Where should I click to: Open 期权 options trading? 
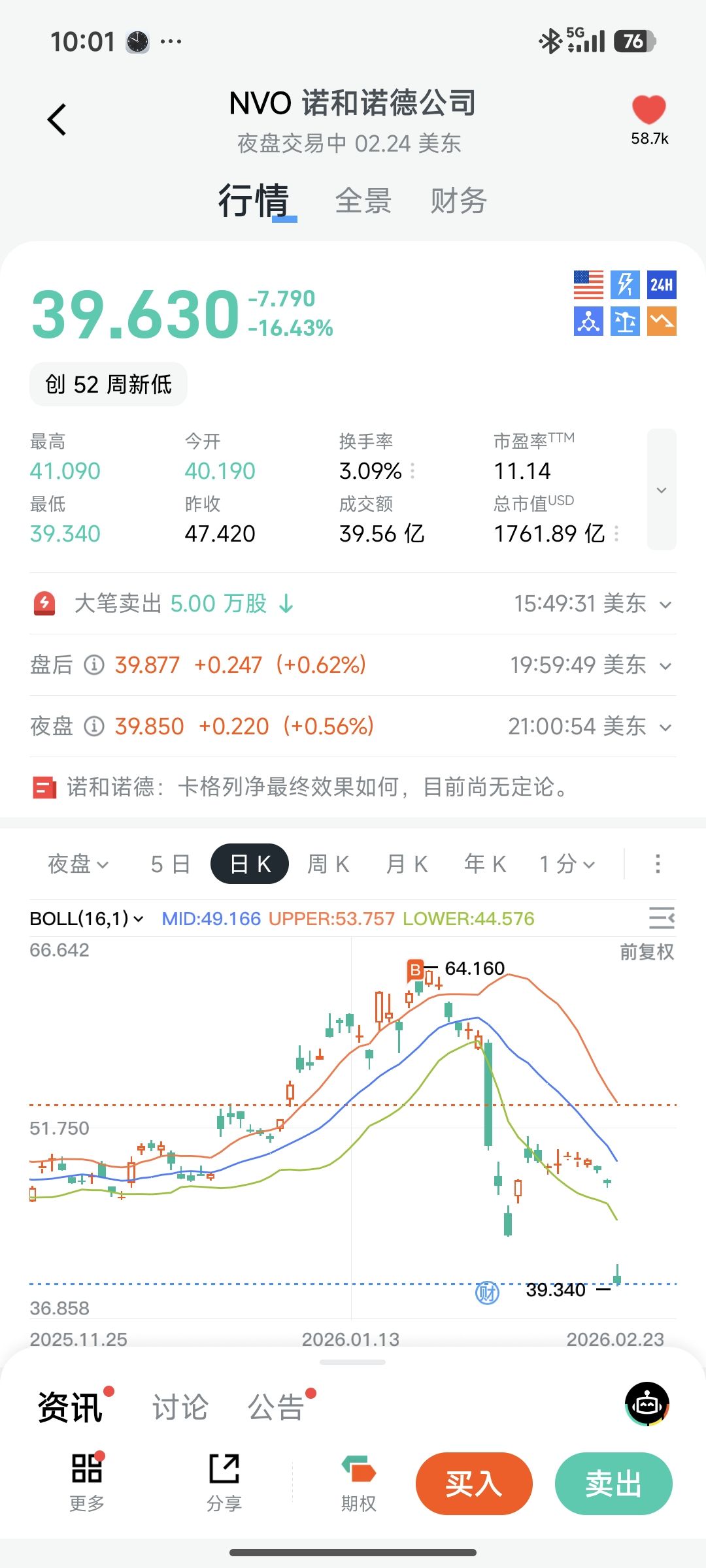point(358,1483)
